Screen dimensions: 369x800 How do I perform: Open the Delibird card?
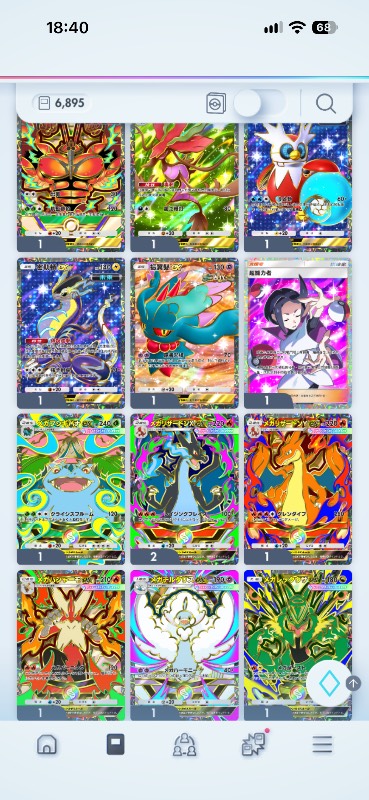pyautogui.click(x=298, y=187)
